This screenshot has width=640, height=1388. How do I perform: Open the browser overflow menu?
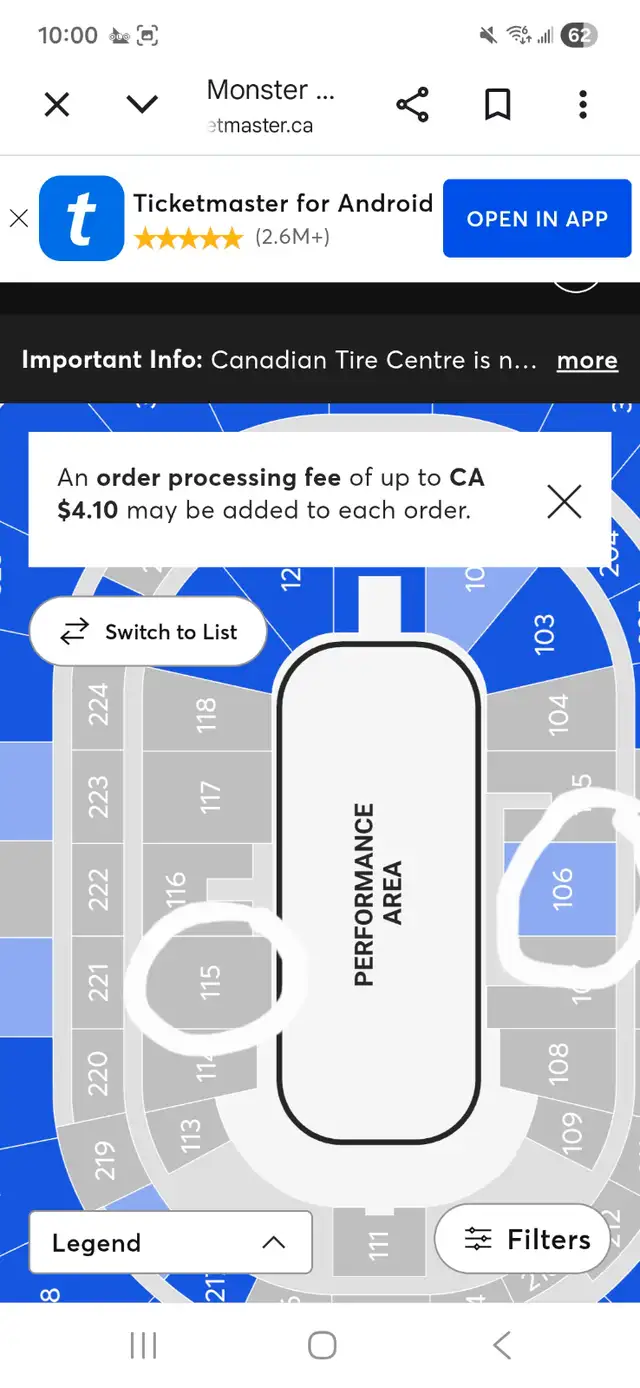[583, 104]
